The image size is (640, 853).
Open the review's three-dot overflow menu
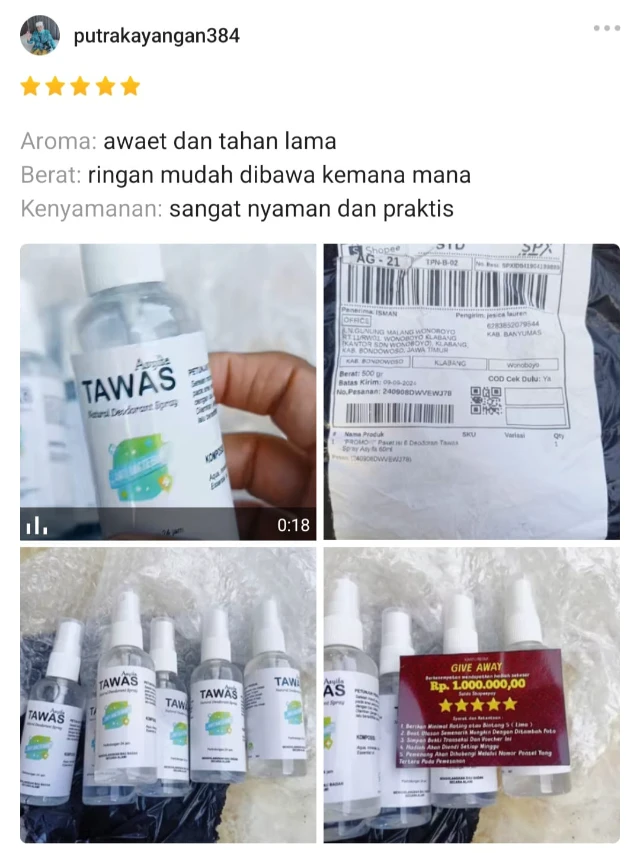606,28
